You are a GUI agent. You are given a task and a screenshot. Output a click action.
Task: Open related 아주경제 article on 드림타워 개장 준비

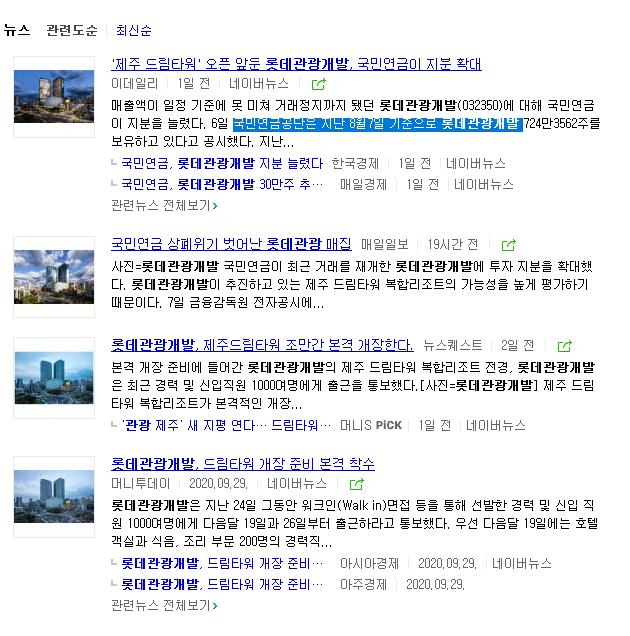(222, 584)
